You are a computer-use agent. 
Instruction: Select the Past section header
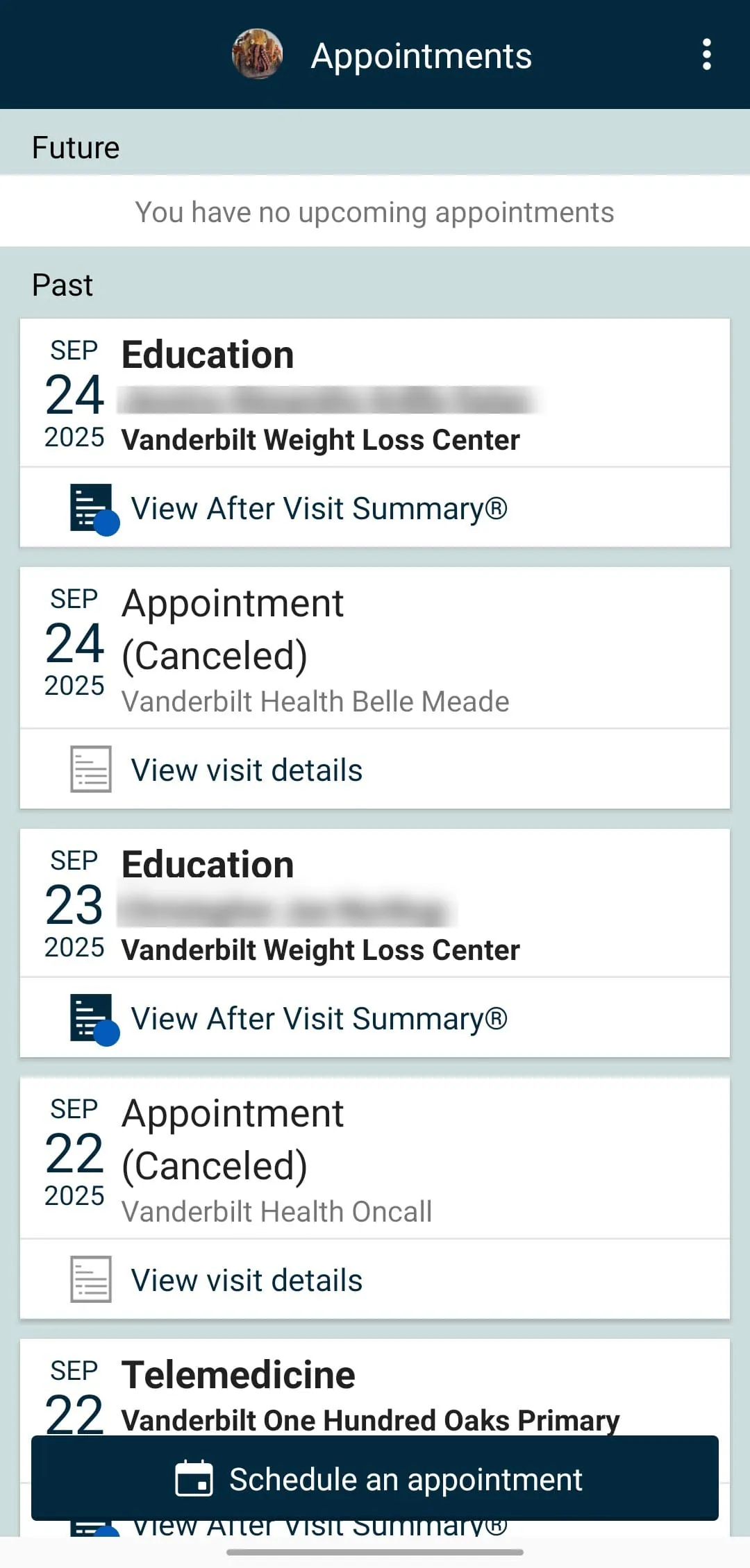point(61,284)
